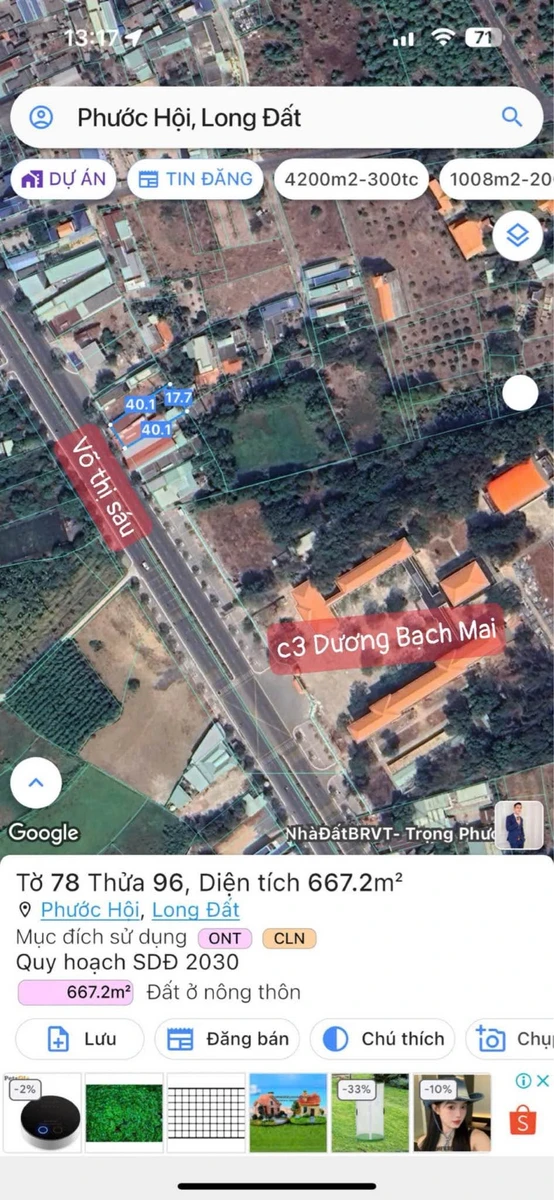
Task: Tap the round white location button
Action: pos(520,394)
